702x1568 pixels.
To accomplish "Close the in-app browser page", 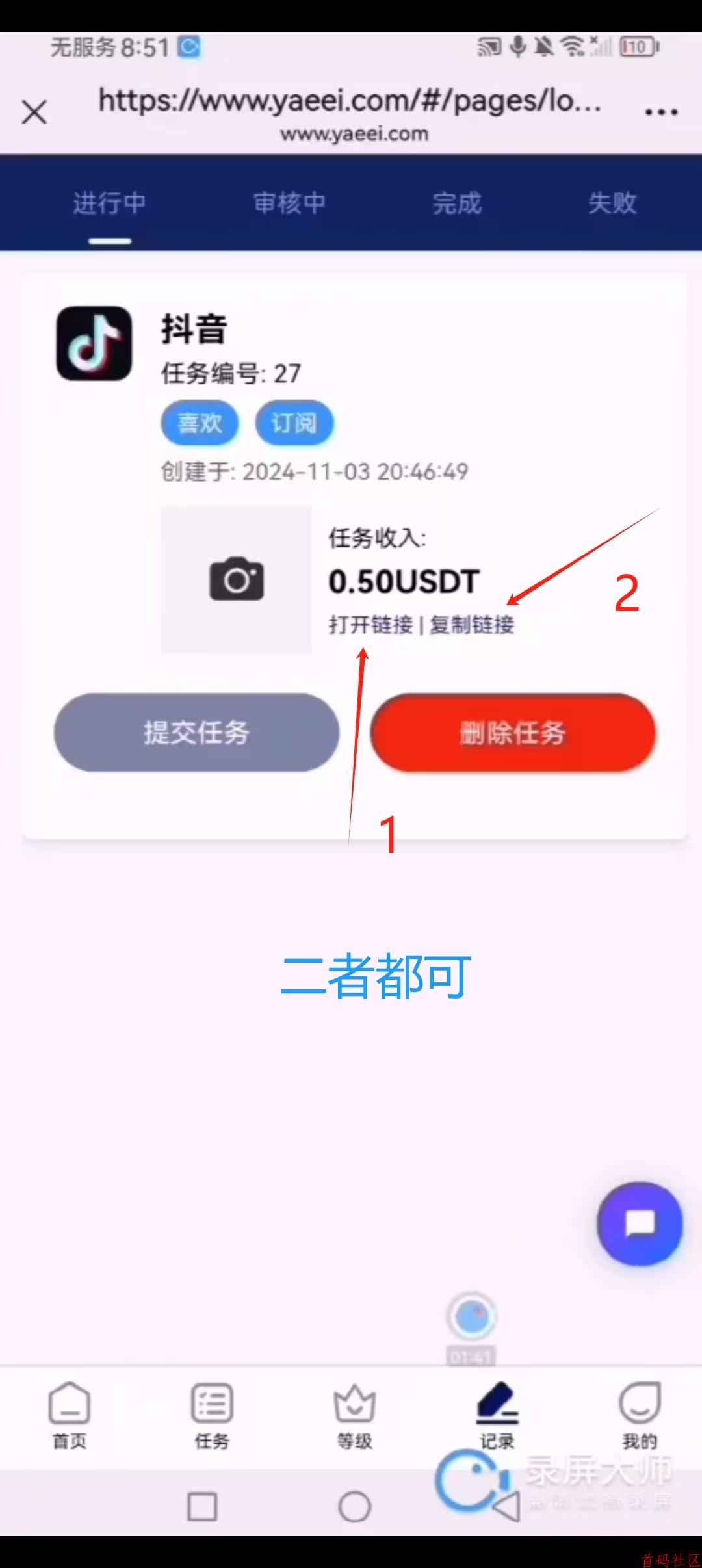I will tap(34, 112).
